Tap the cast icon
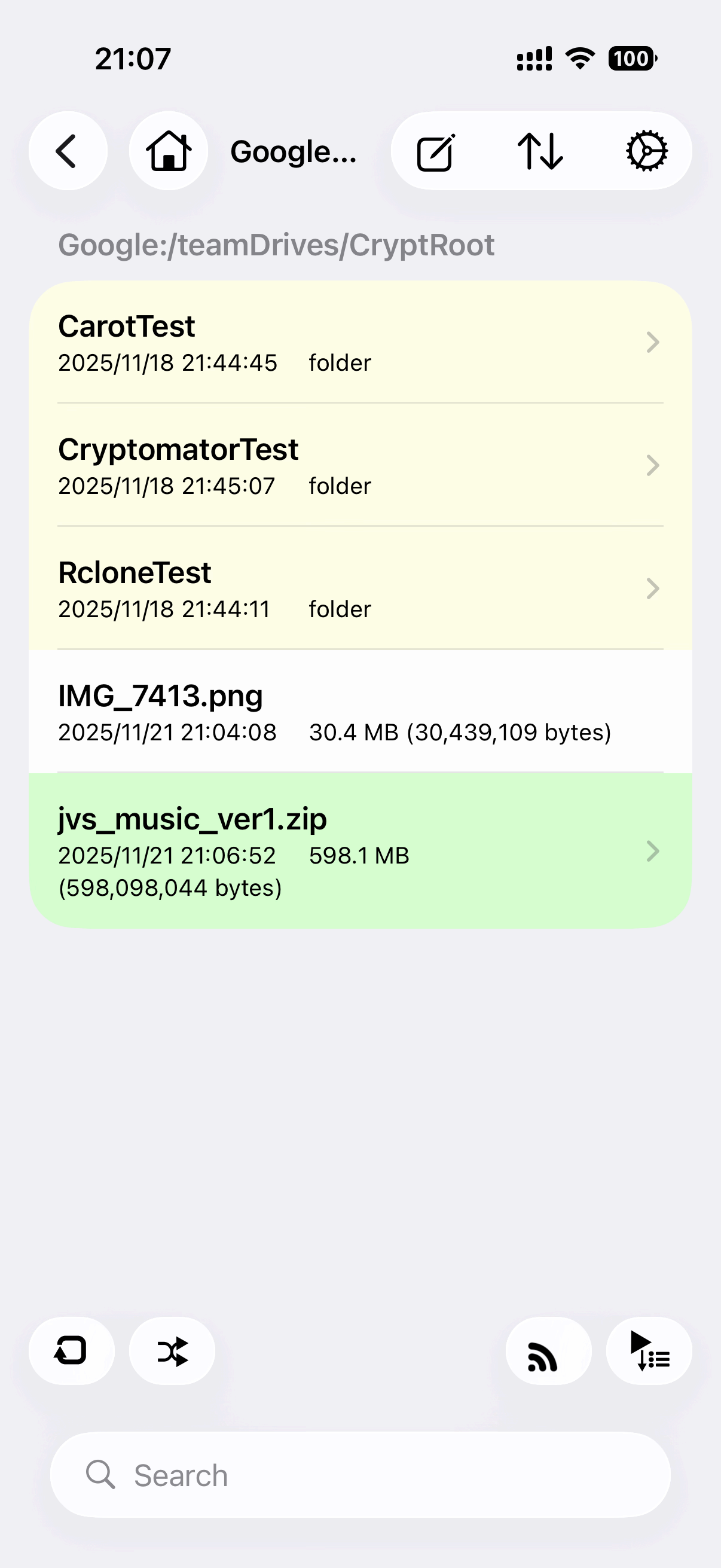This screenshot has width=721, height=1568. coord(548,1351)
